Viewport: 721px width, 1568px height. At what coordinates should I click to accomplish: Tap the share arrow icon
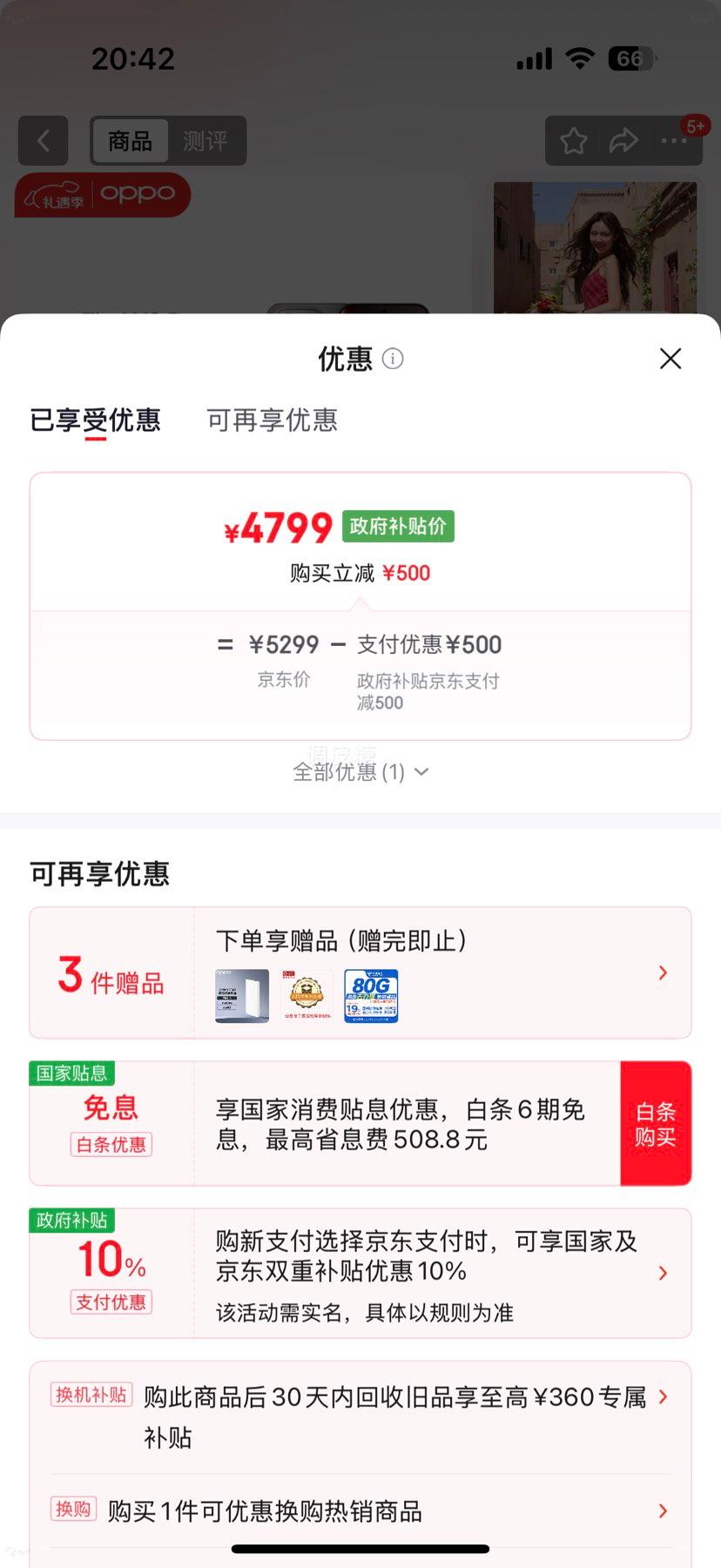pyautogui.click(x=623, y=140)
